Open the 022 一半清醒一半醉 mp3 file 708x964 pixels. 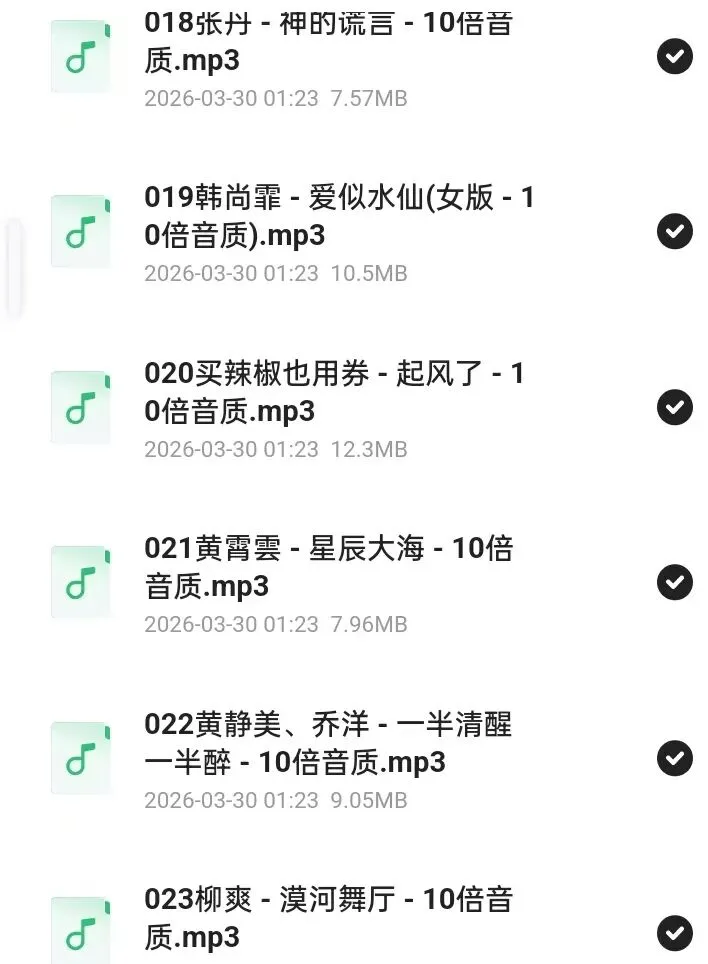click(330, 743)
